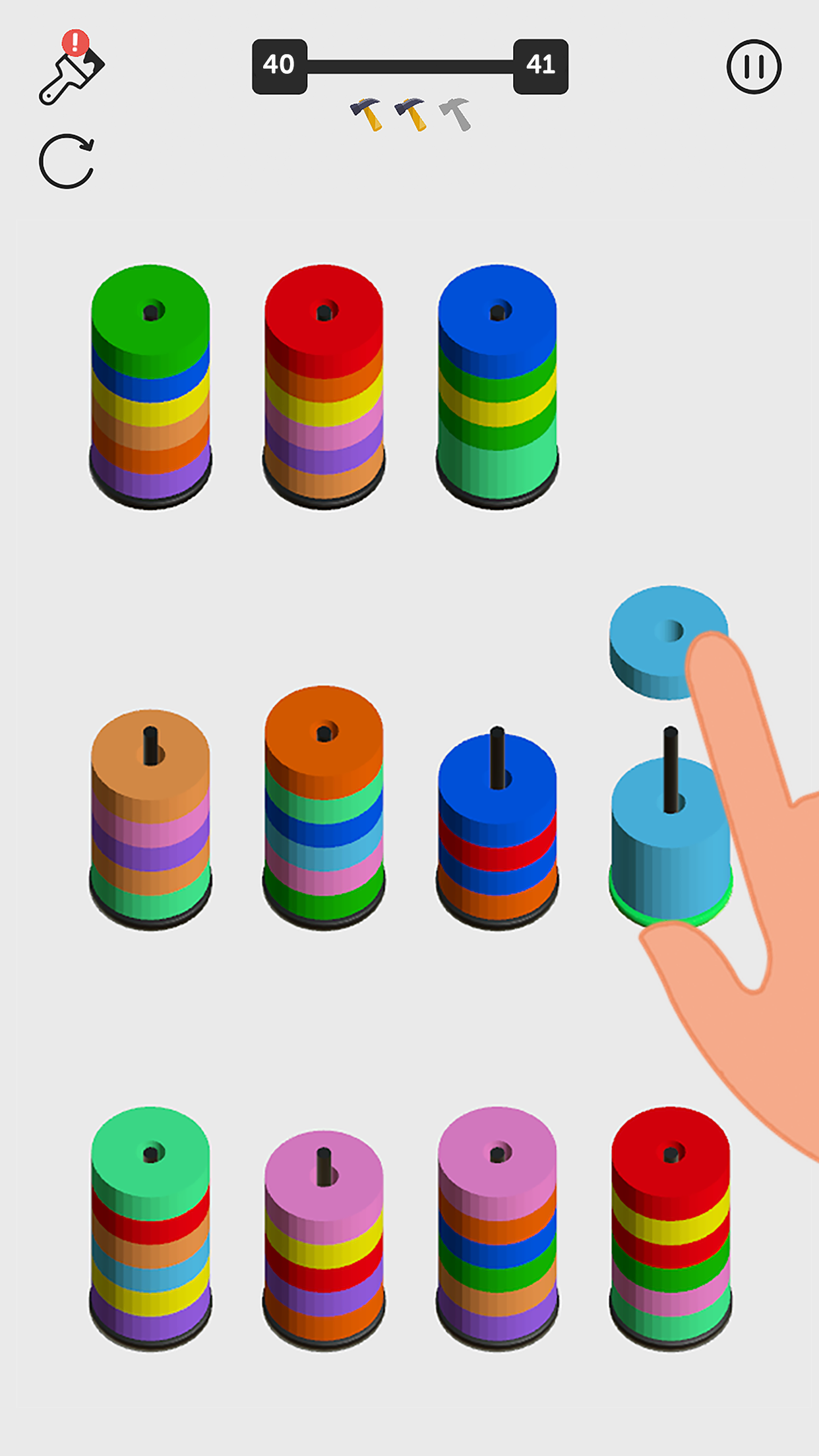The width and height of the screenshot is (819, 1456).
Task: Select the tan-topped stack with mint bottom ring
Action: 150,818
